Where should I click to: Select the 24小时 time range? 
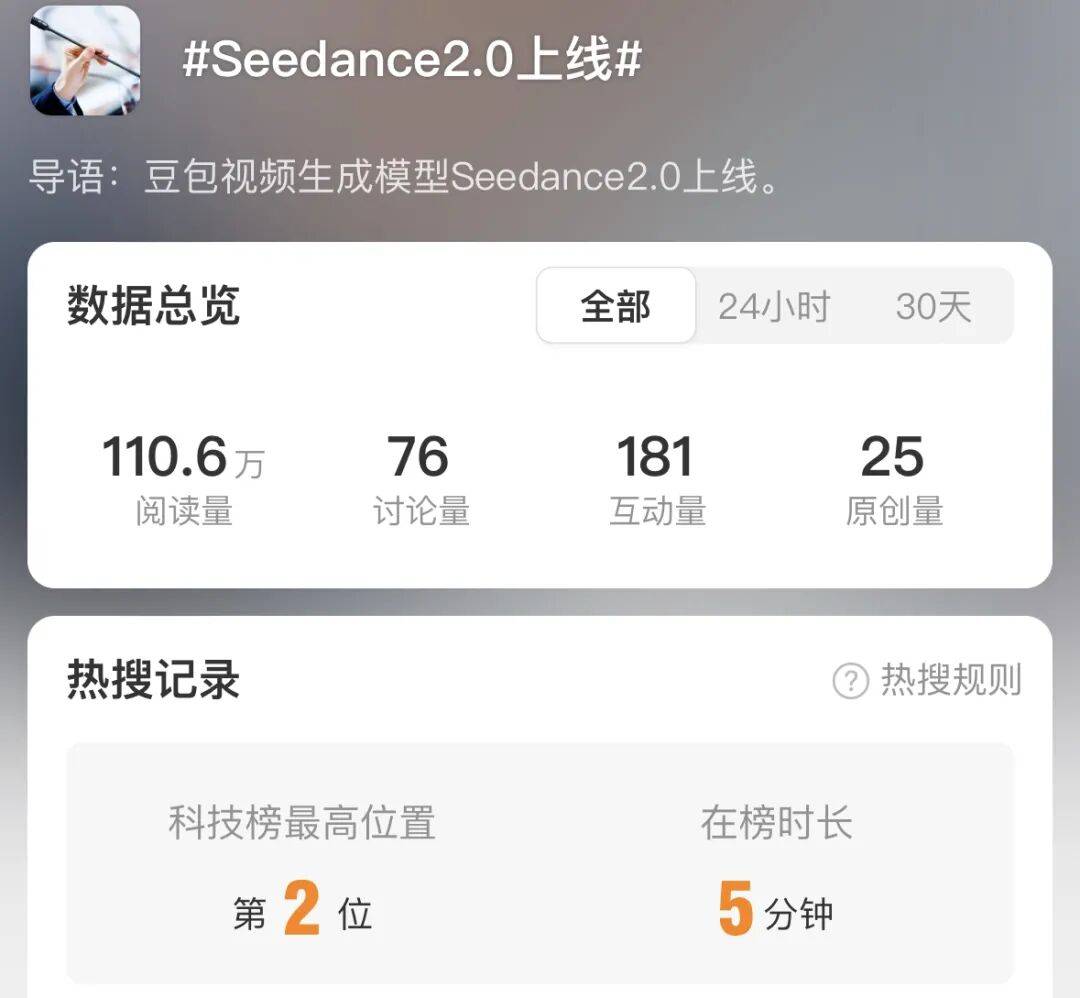pos(774,306)
